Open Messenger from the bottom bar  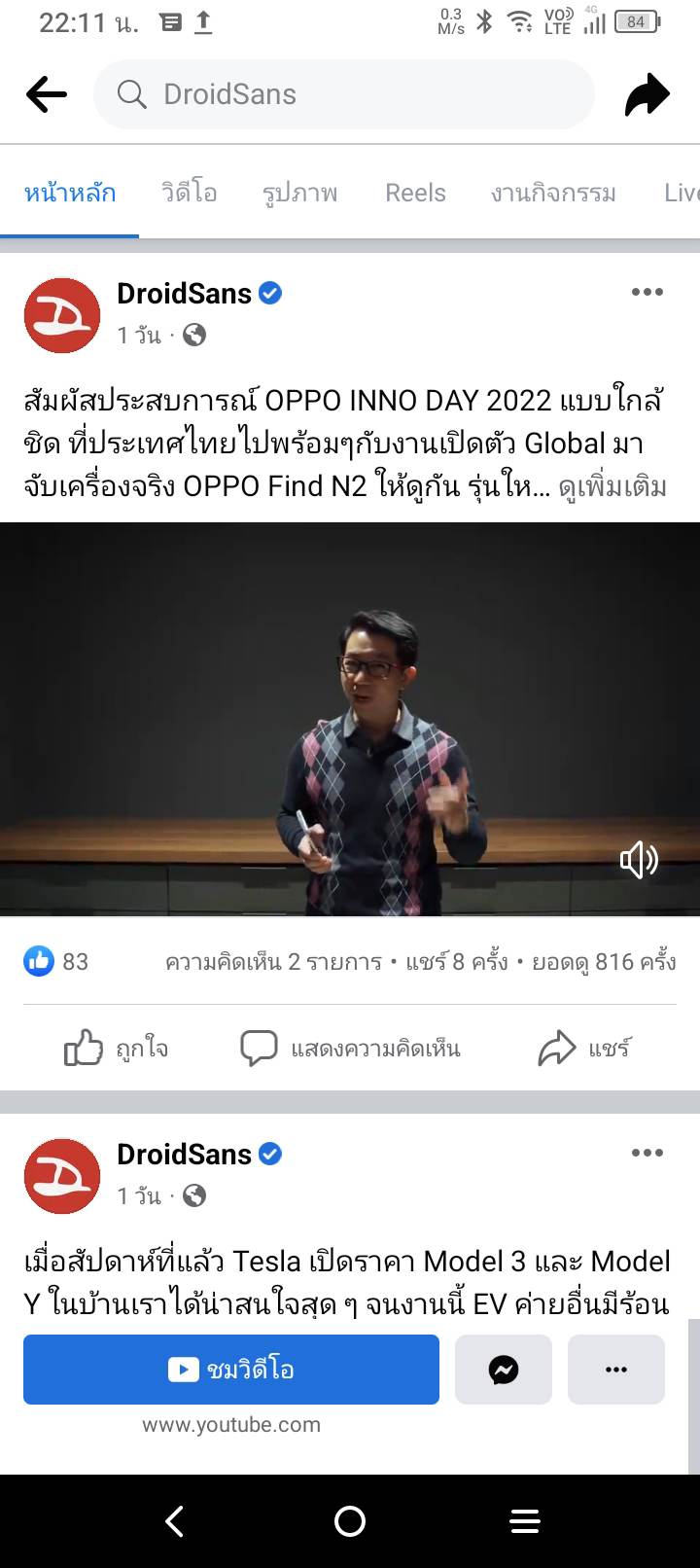pyautogui.click(x=504, y=1370)
